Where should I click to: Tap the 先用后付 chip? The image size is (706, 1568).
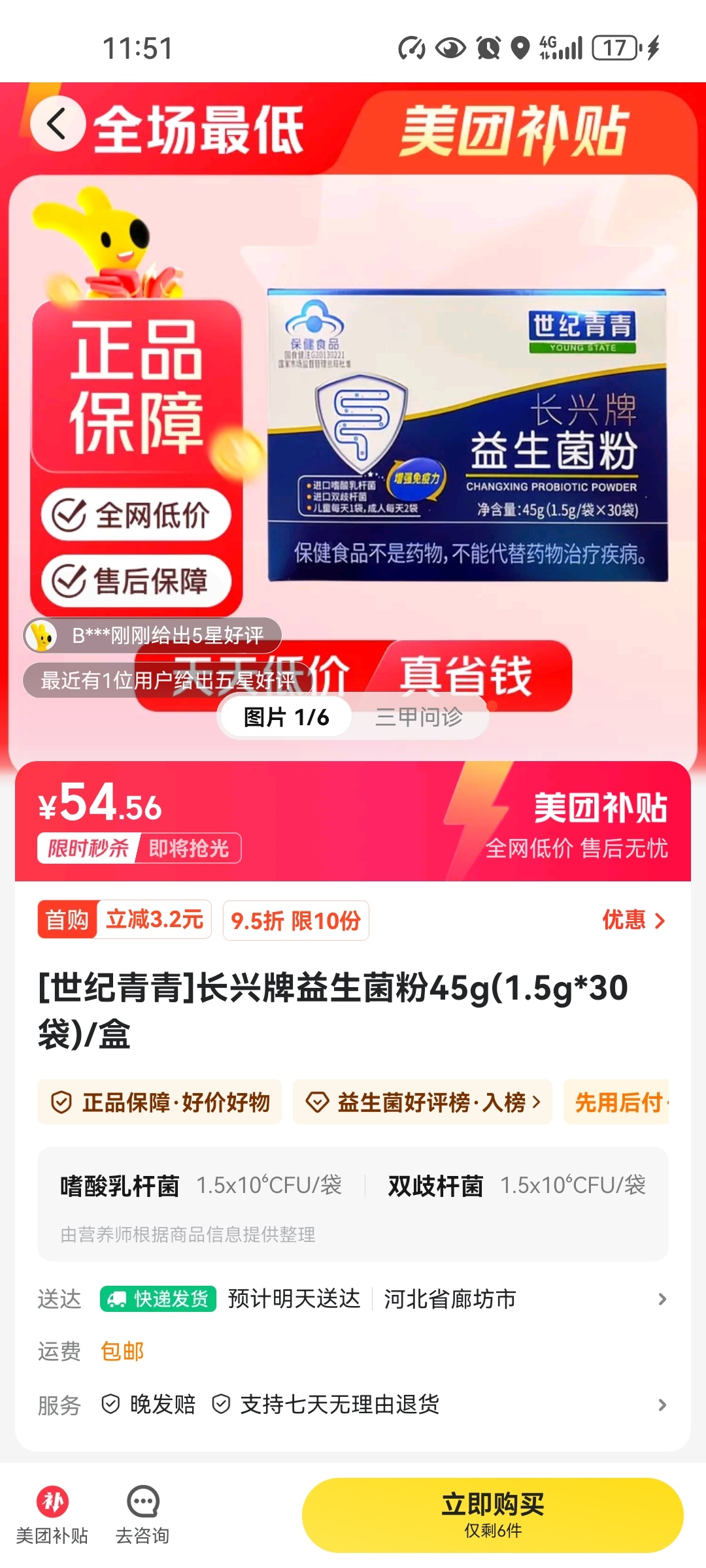[x=618, y=1102]
